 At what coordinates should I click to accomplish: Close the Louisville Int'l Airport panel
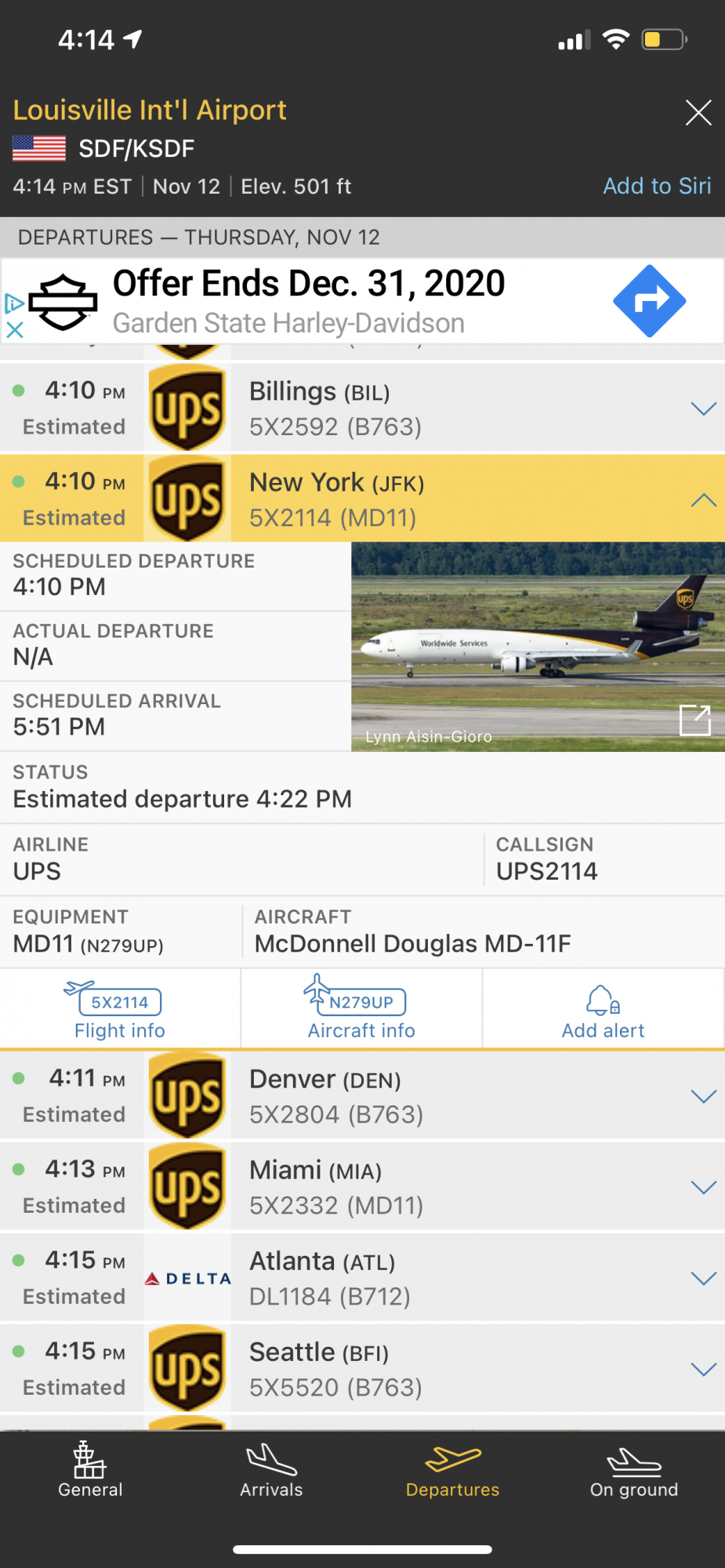[698, 113]
